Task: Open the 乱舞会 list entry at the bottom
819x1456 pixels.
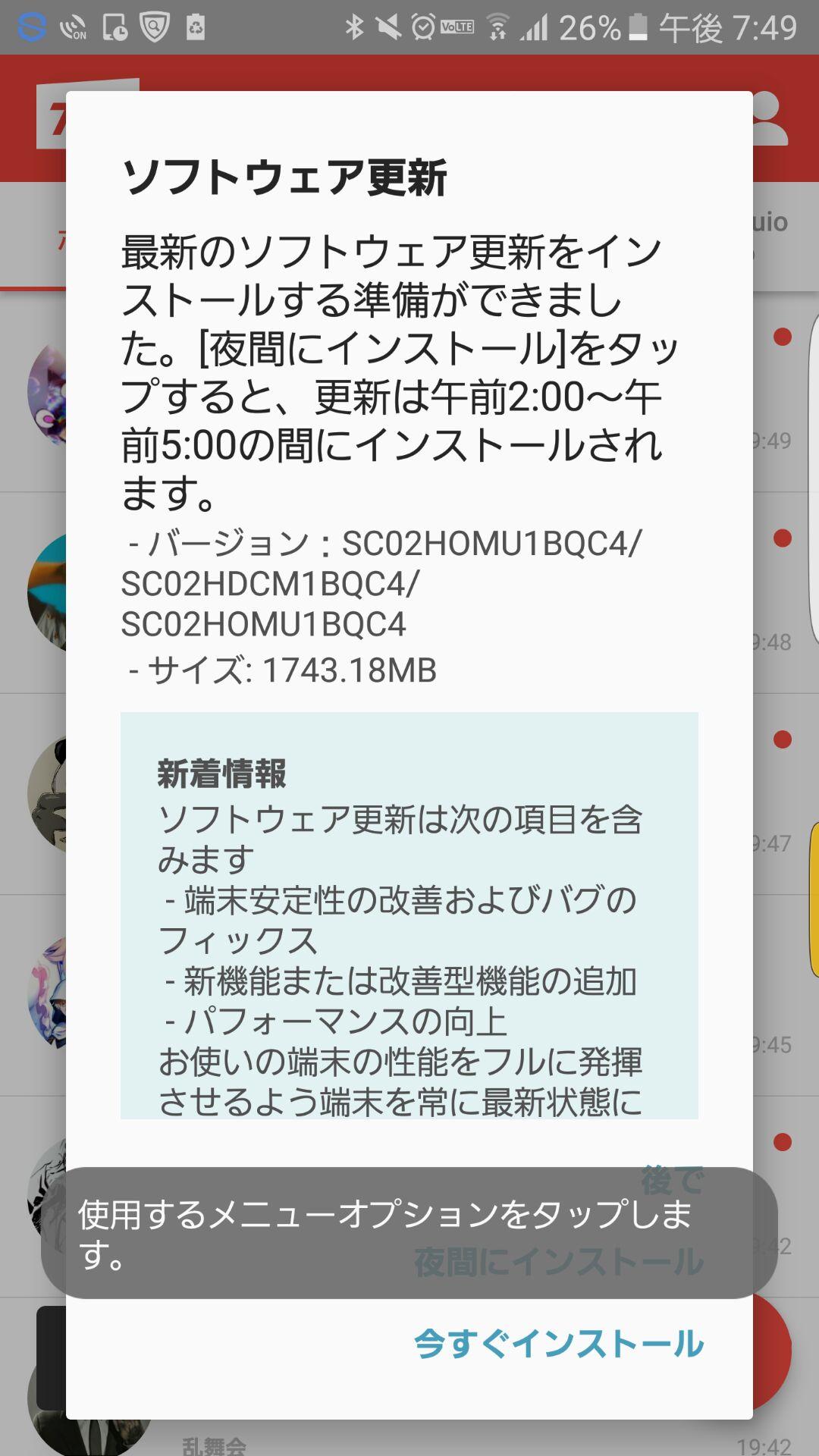Action: pyautogui.click(x=215, y=1445)
